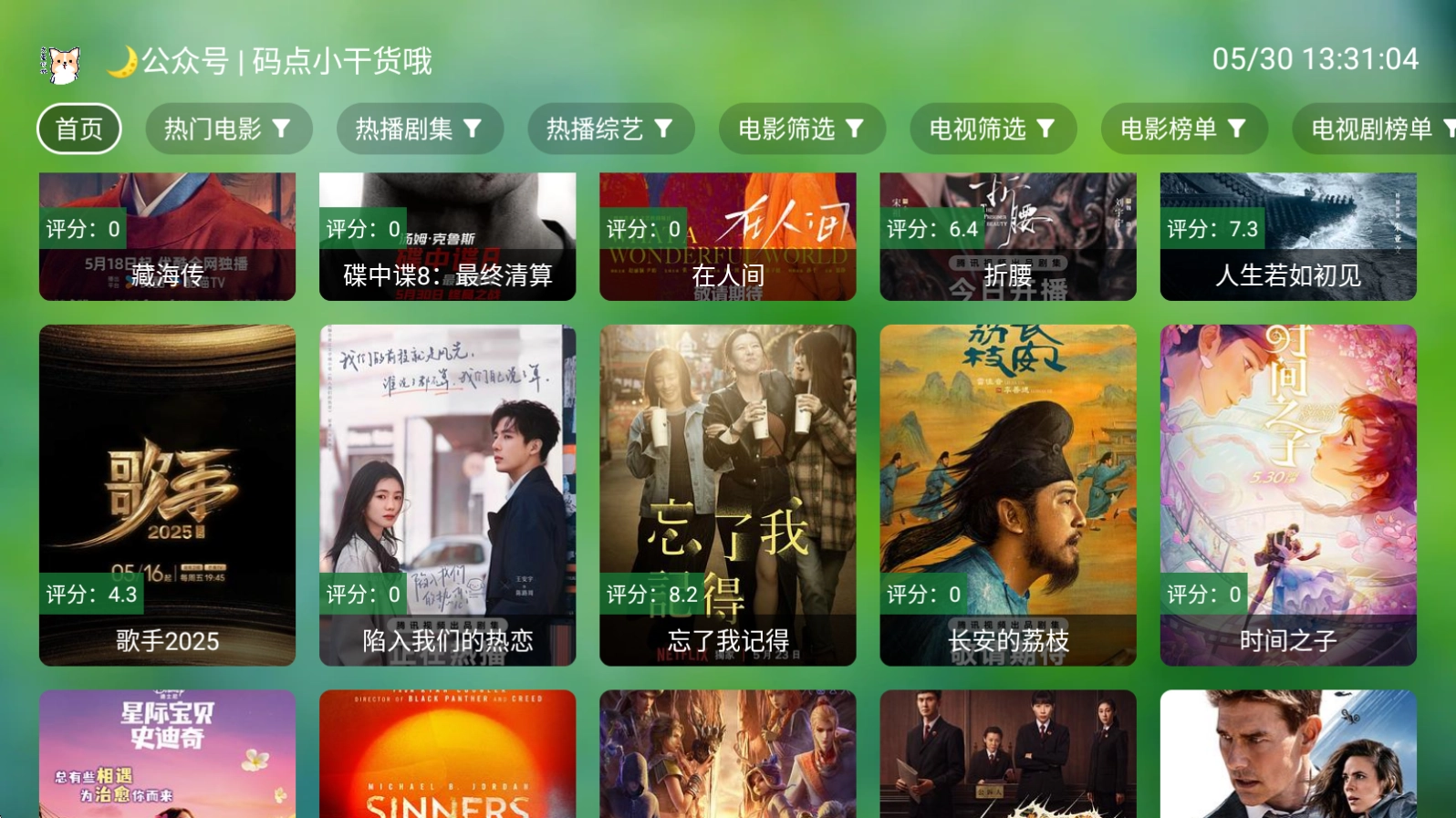Open the 电视剧榜单 ranking list
Screen dimensions: 1456x818
tap(1372, 129)
